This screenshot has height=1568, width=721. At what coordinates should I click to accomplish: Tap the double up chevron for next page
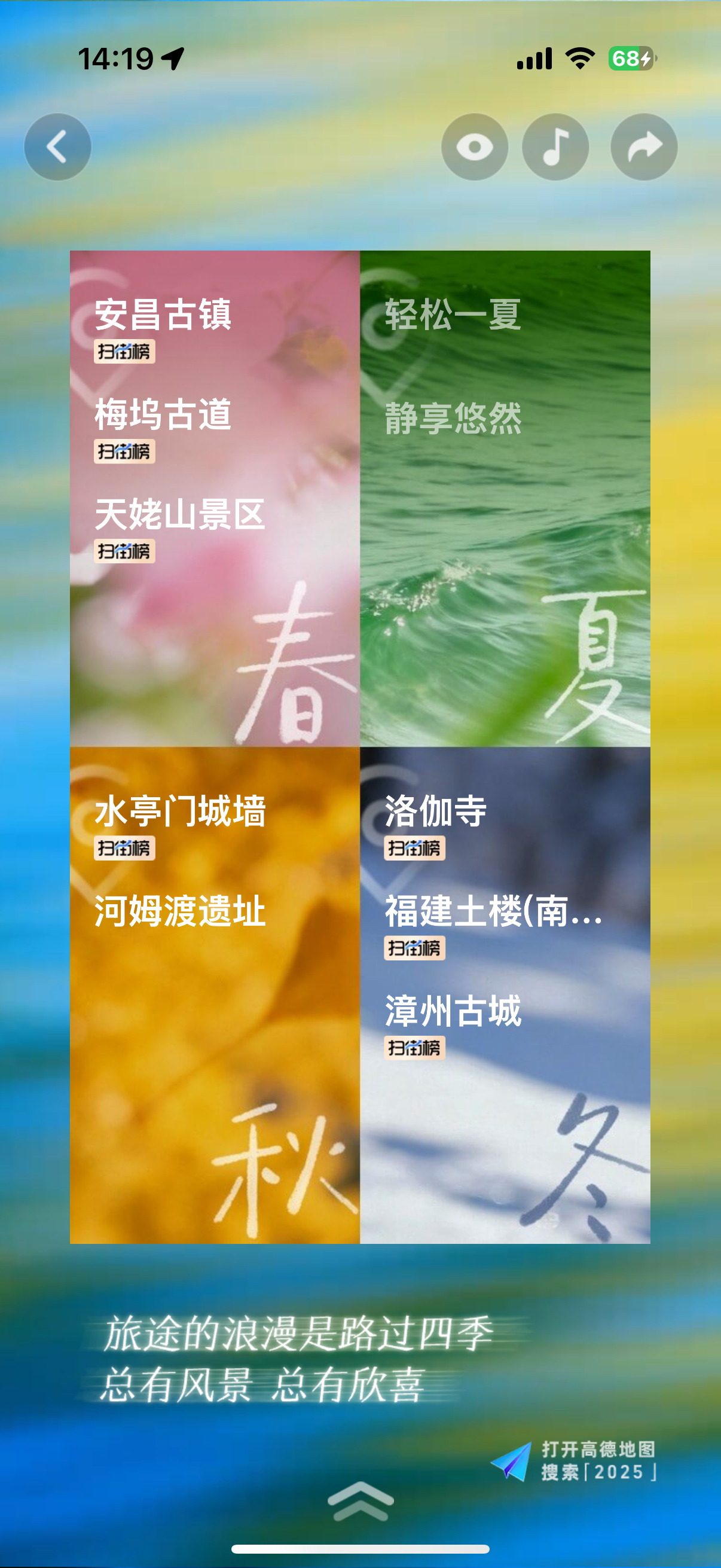360,1501
